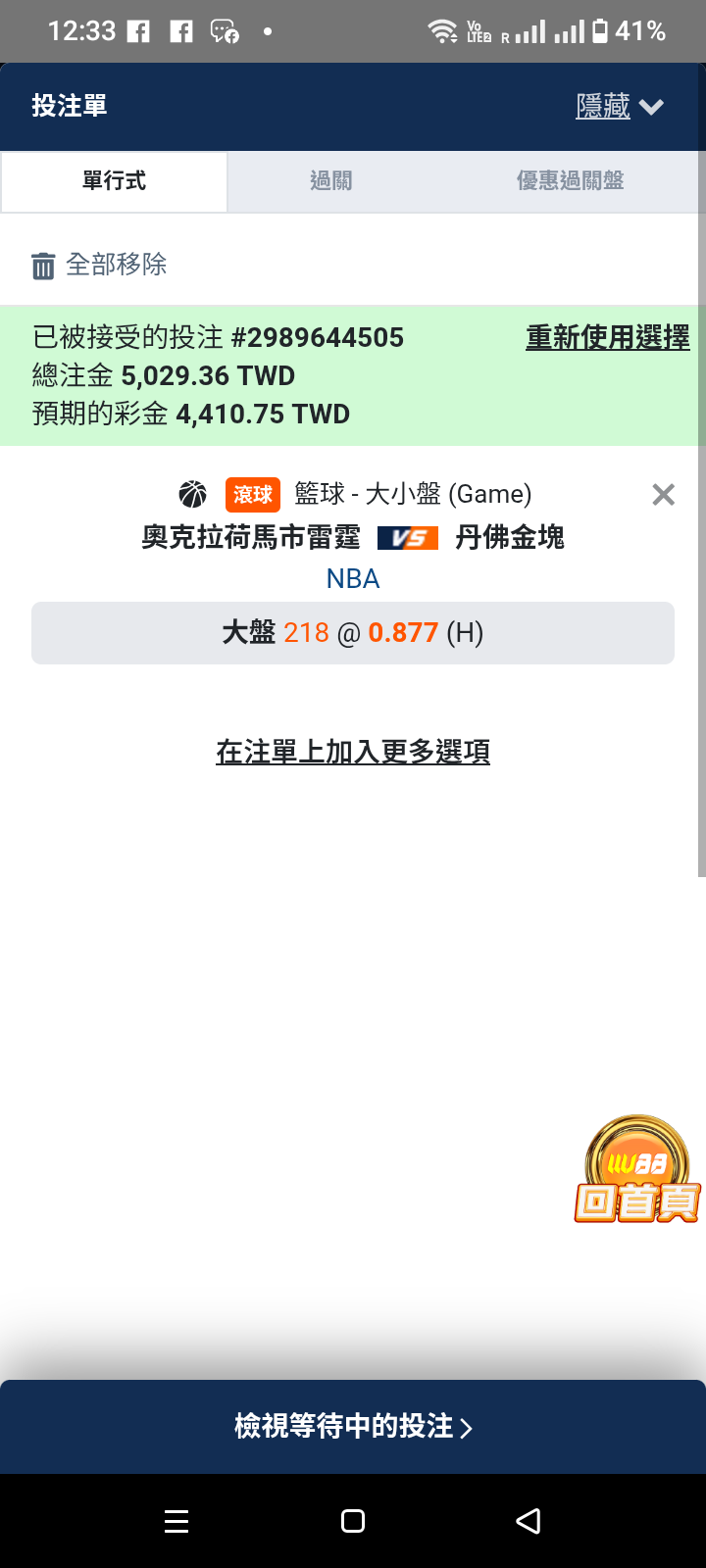Switch to the 單行式 tab
Screen dimensions: 706x1568
point(115,181)
